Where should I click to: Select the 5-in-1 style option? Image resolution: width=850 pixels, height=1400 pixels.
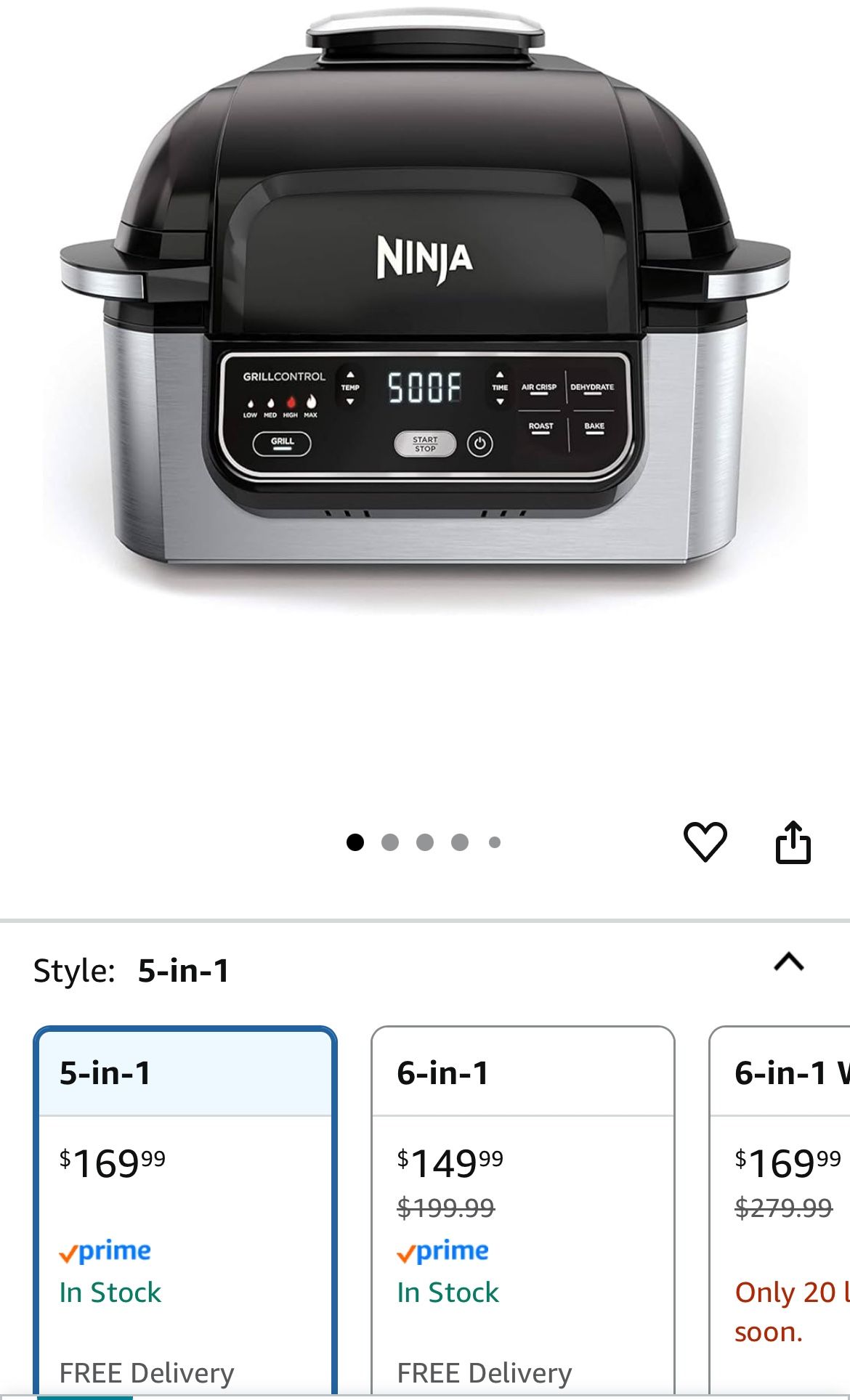coord(185,1205)
